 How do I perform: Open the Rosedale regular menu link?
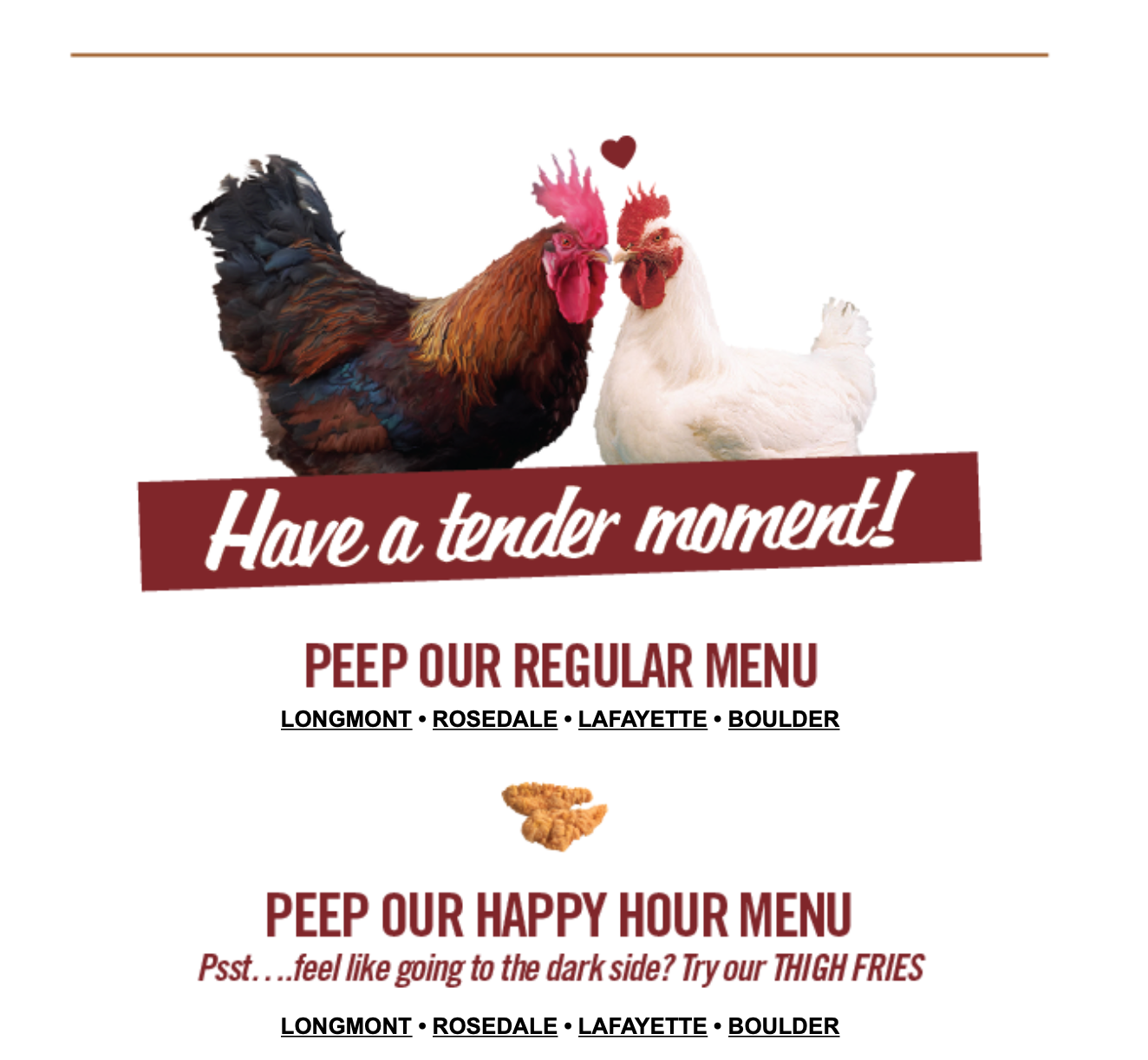click(x=494, y=719)
